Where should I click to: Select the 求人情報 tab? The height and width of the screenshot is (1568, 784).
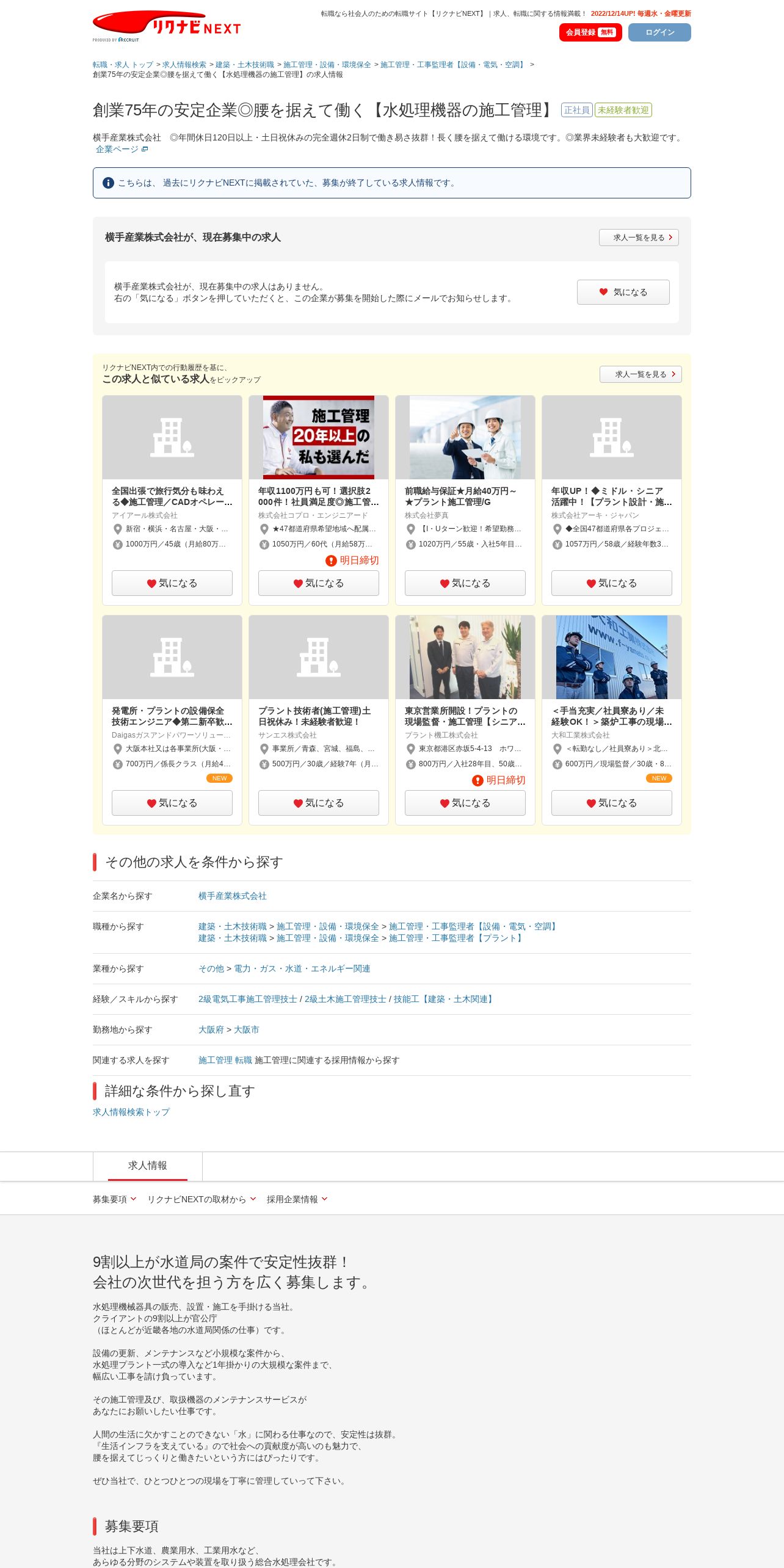pos(147,1166)
